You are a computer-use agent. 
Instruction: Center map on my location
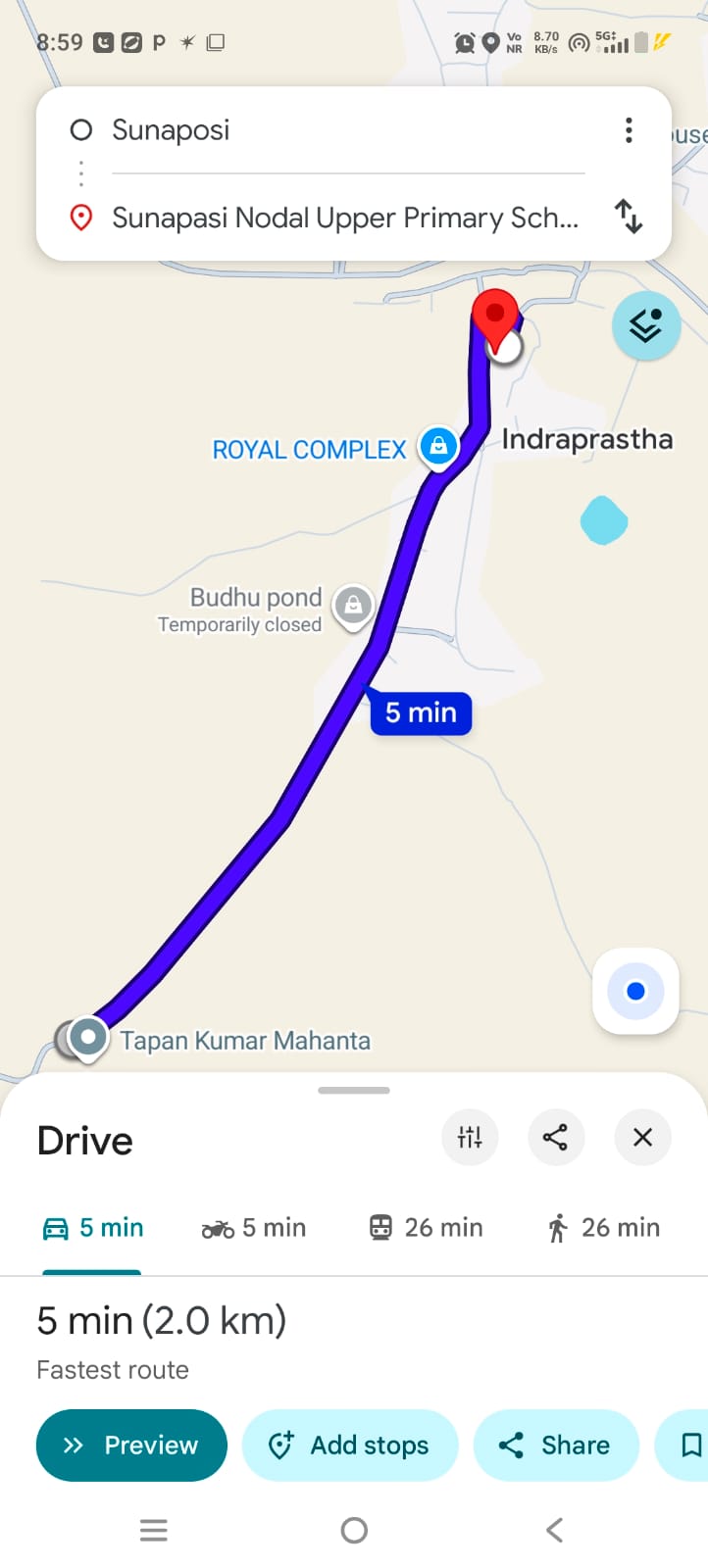(x=635, y=991)
